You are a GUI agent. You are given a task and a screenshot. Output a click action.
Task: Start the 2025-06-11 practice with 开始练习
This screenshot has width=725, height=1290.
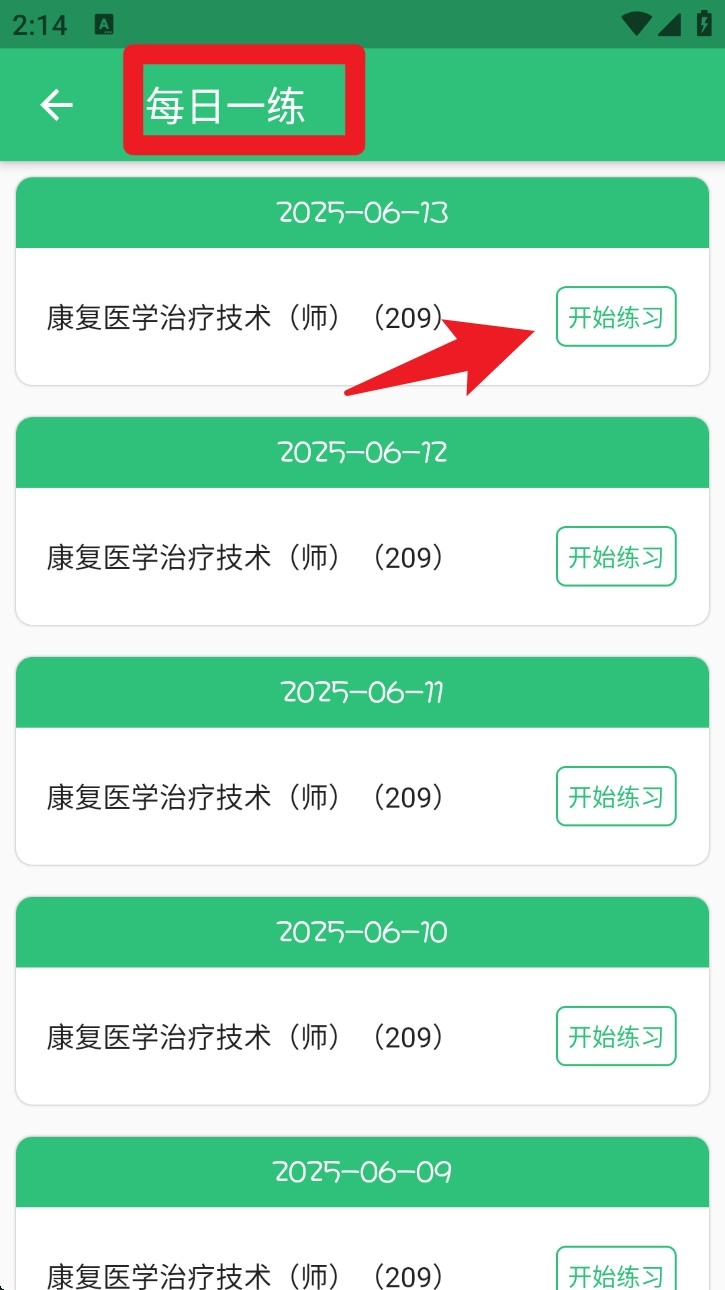click(616, 797)
